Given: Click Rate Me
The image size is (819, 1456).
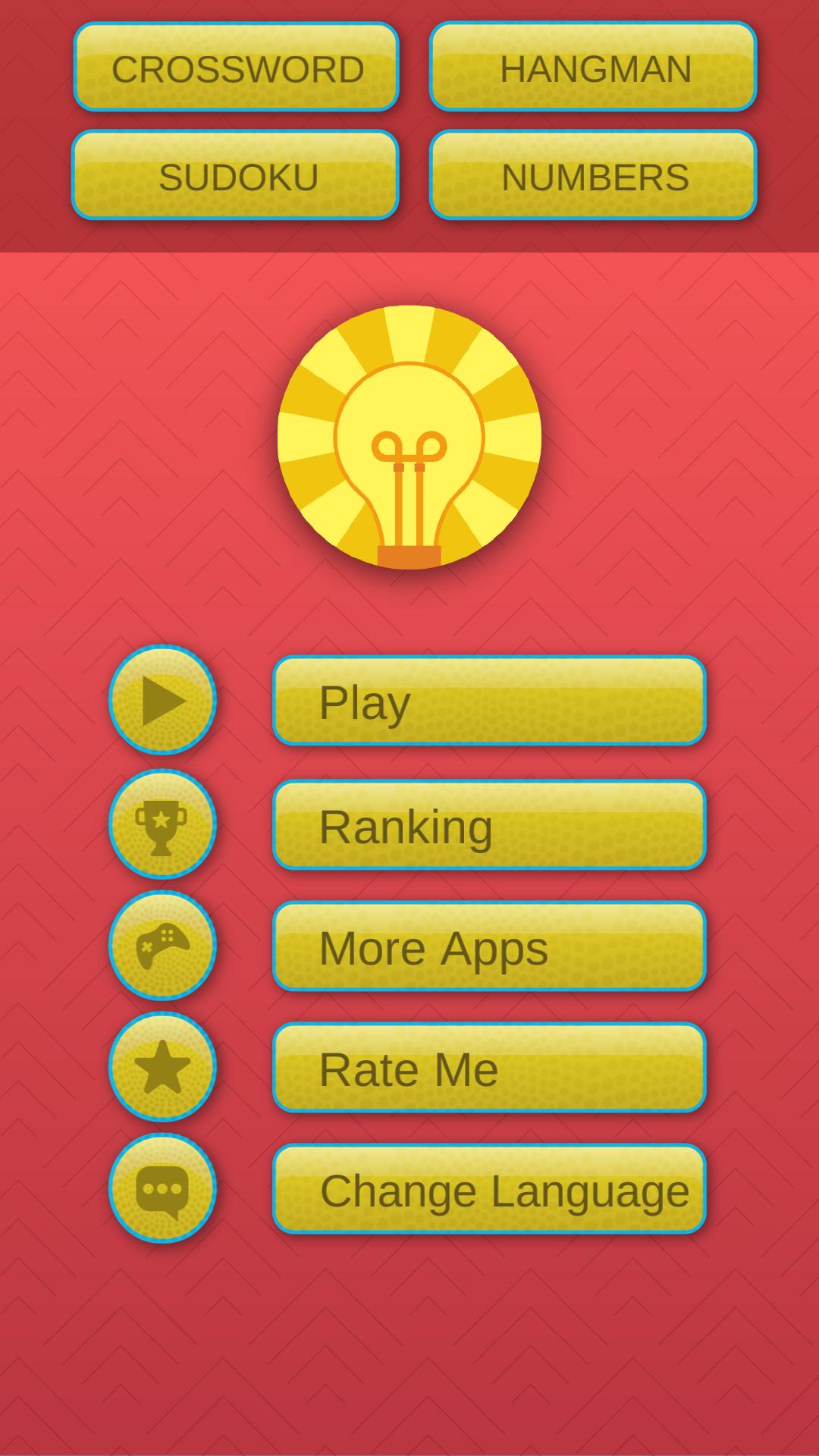Looking at the screenshot, I should [491, 1068].
